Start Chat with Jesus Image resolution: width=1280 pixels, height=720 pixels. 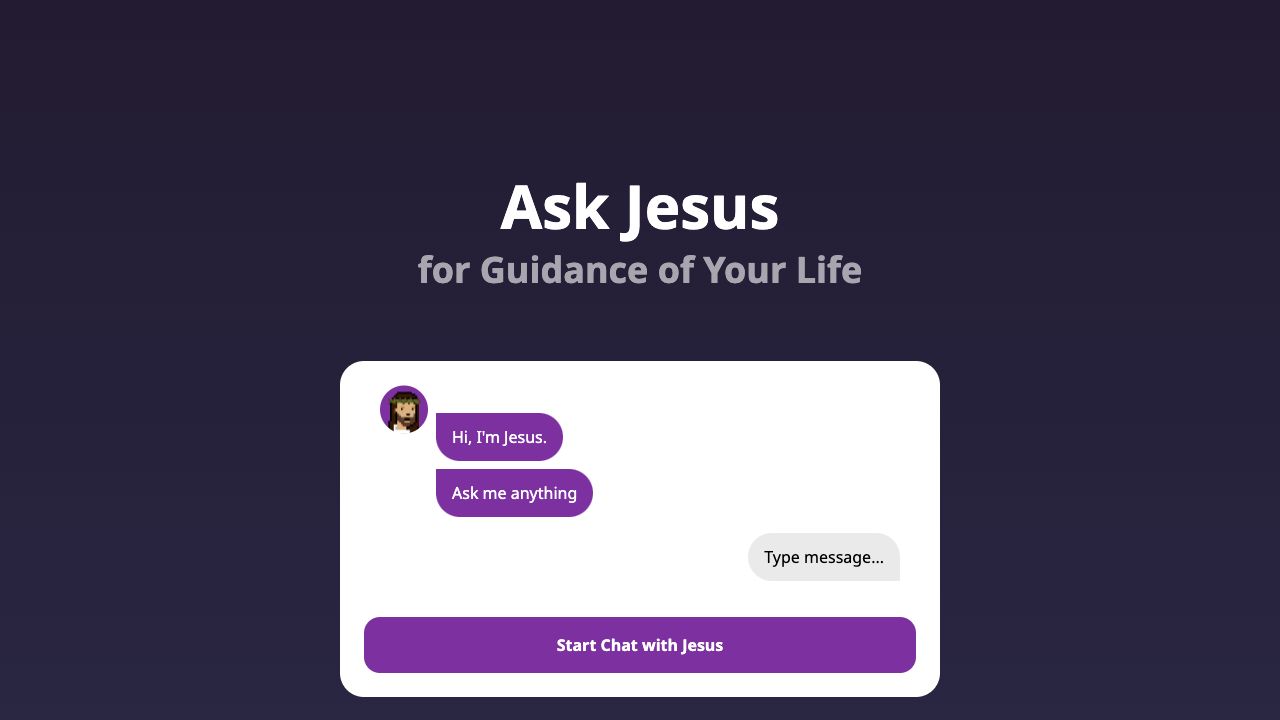pyautogui.click(x=639, y=645)
